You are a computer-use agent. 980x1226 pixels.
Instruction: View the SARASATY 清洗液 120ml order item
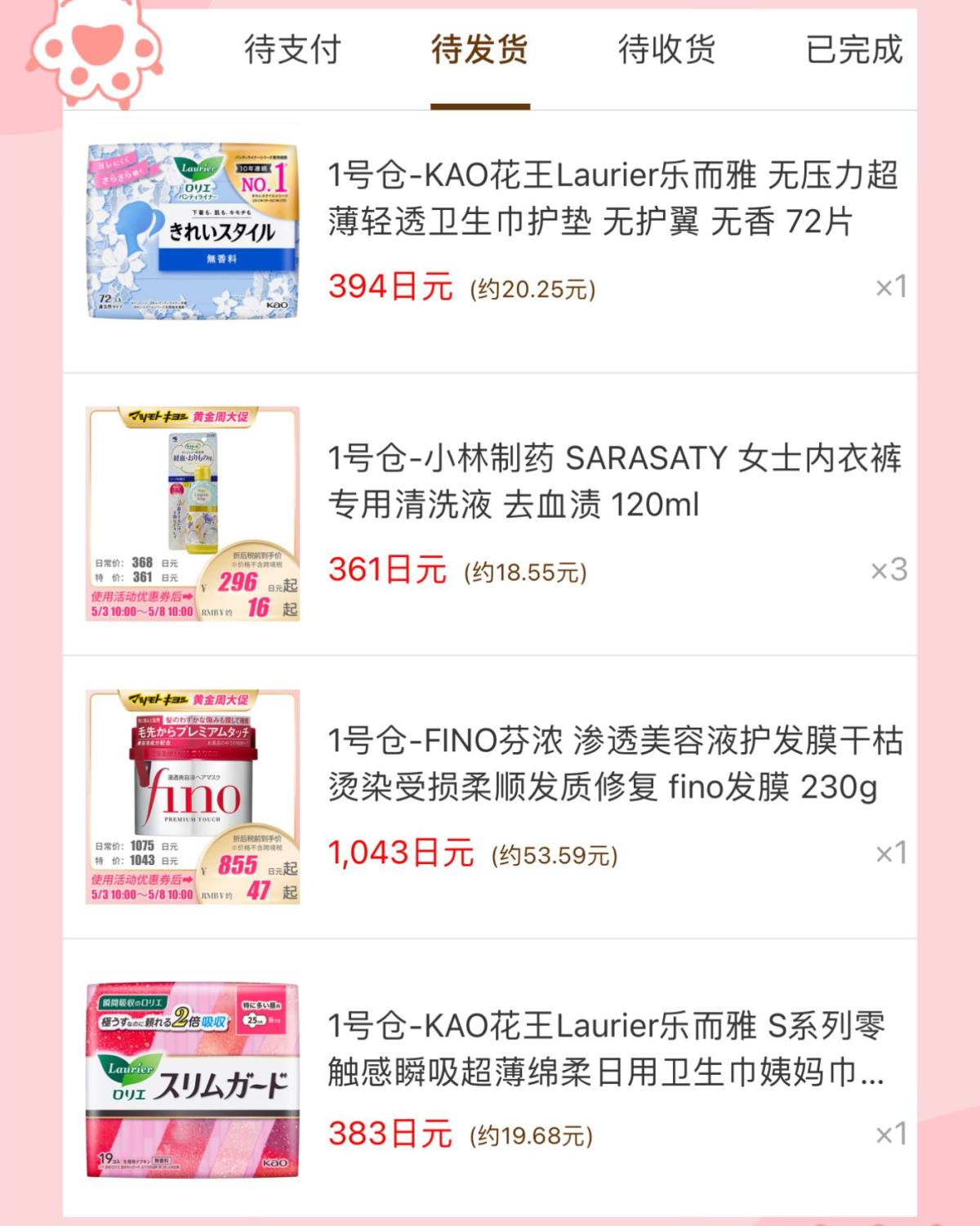click(612, 481)
